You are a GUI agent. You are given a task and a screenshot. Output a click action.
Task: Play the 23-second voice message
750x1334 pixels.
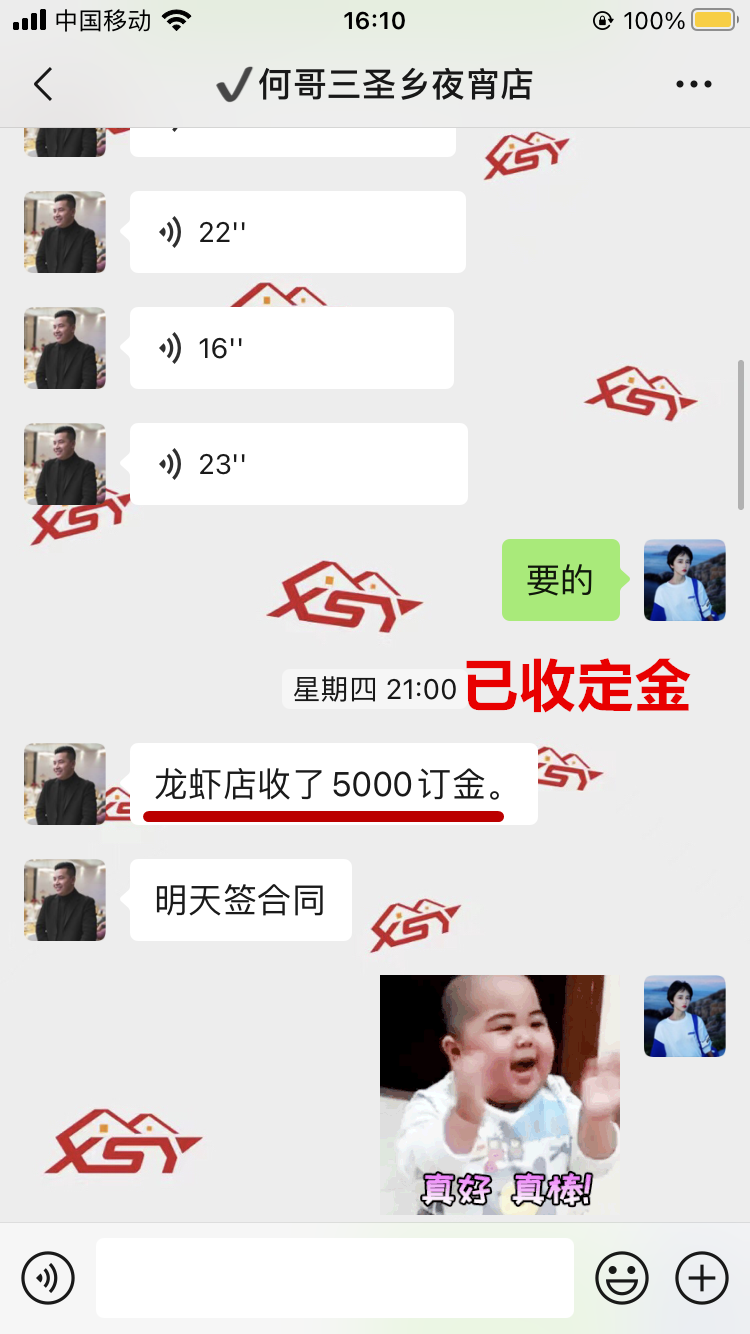tap(298, 464)
